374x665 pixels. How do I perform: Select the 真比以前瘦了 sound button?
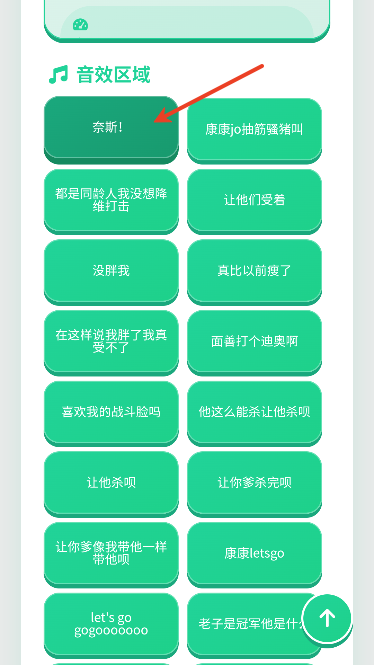tap(254, 270)
